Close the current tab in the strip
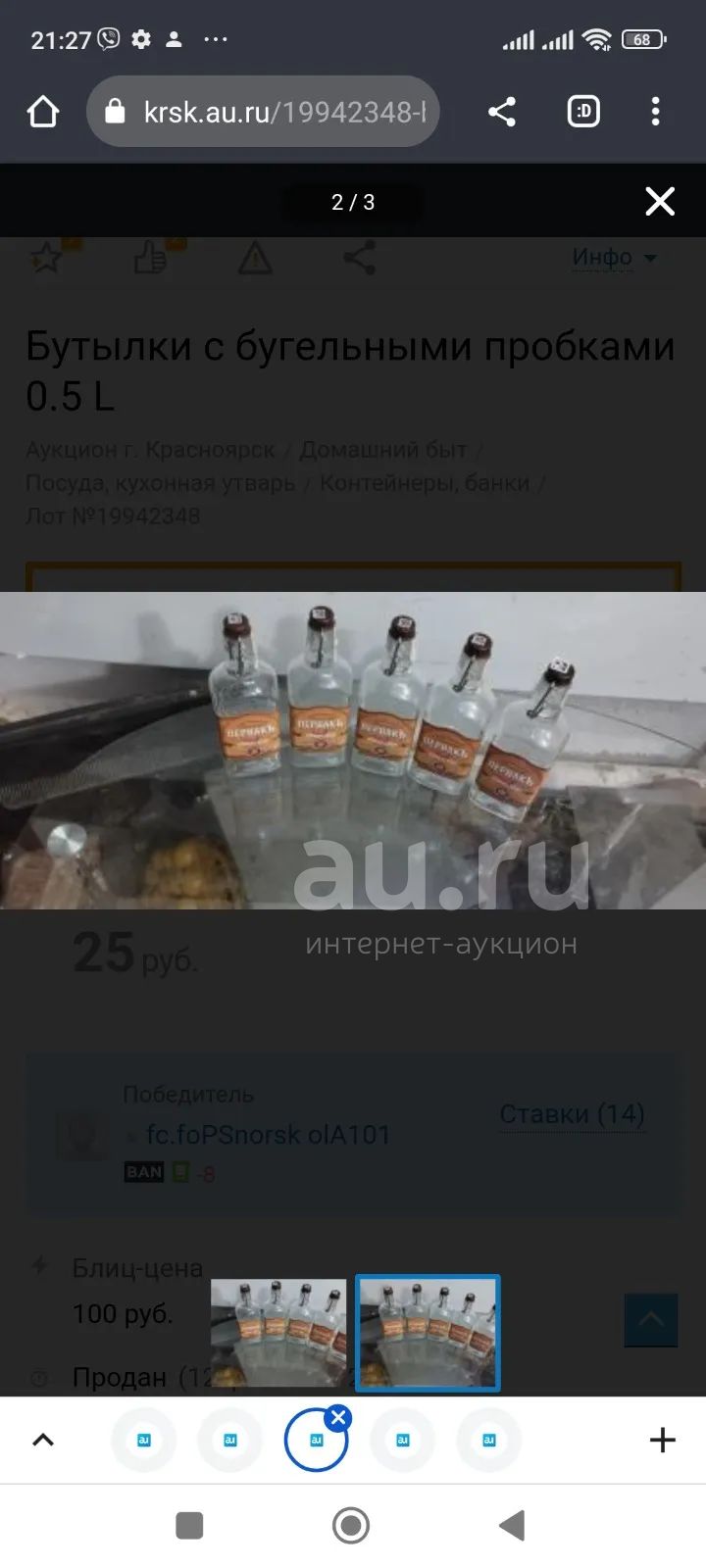The width and height of the screenshot is (706, 1568). point(337,1417)
